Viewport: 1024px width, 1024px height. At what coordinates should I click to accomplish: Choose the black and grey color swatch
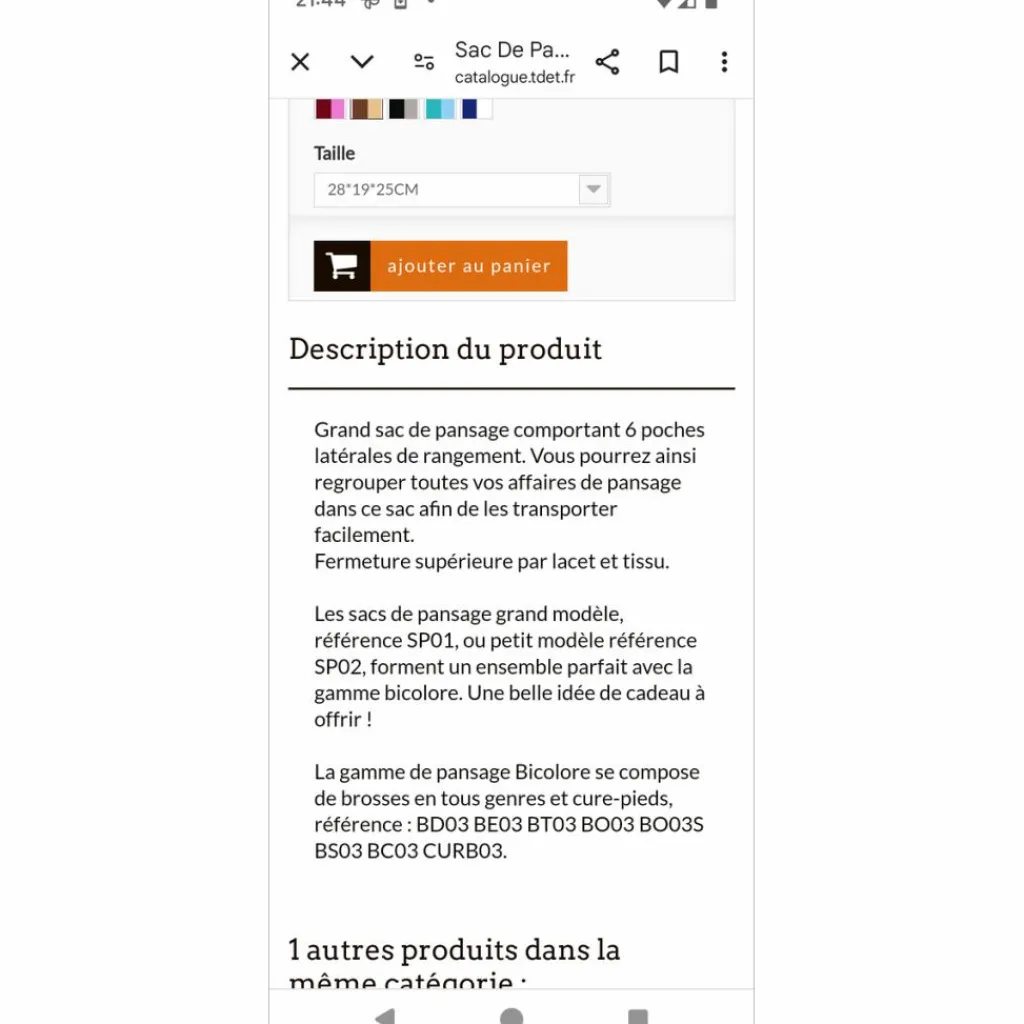point(404,108)
